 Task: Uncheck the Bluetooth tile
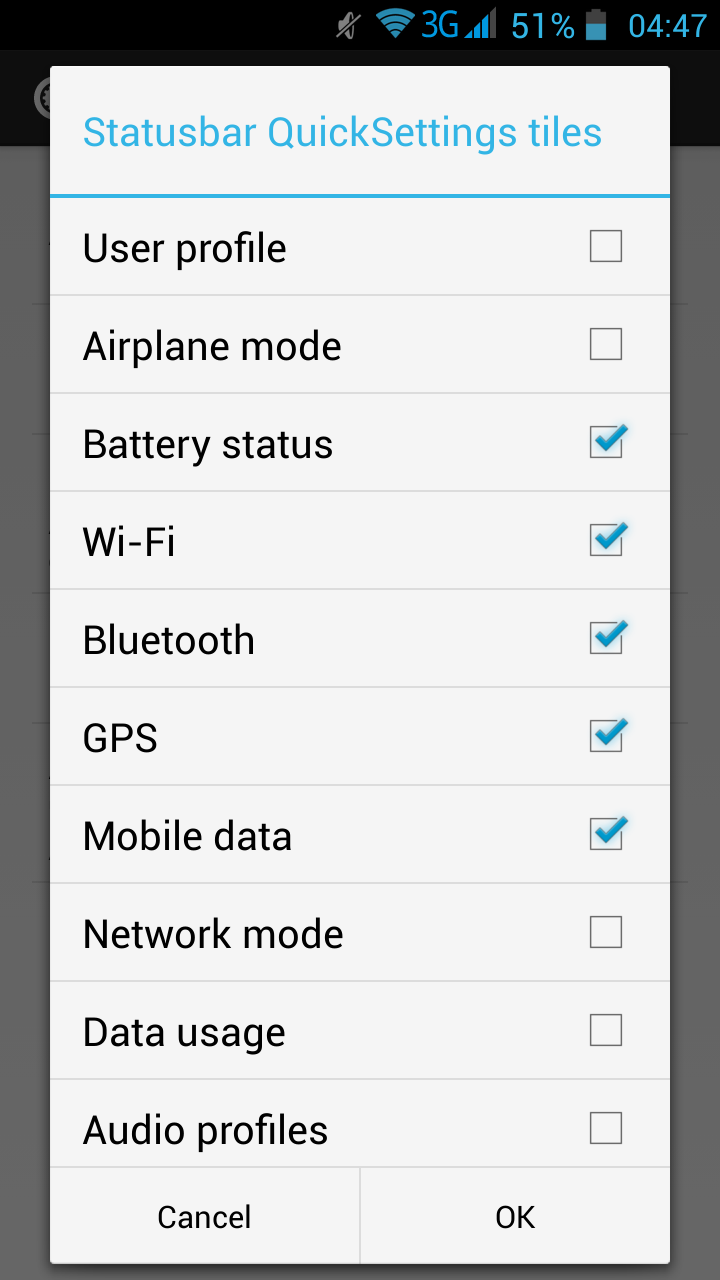pyautogui.click(x=607, y=637)
